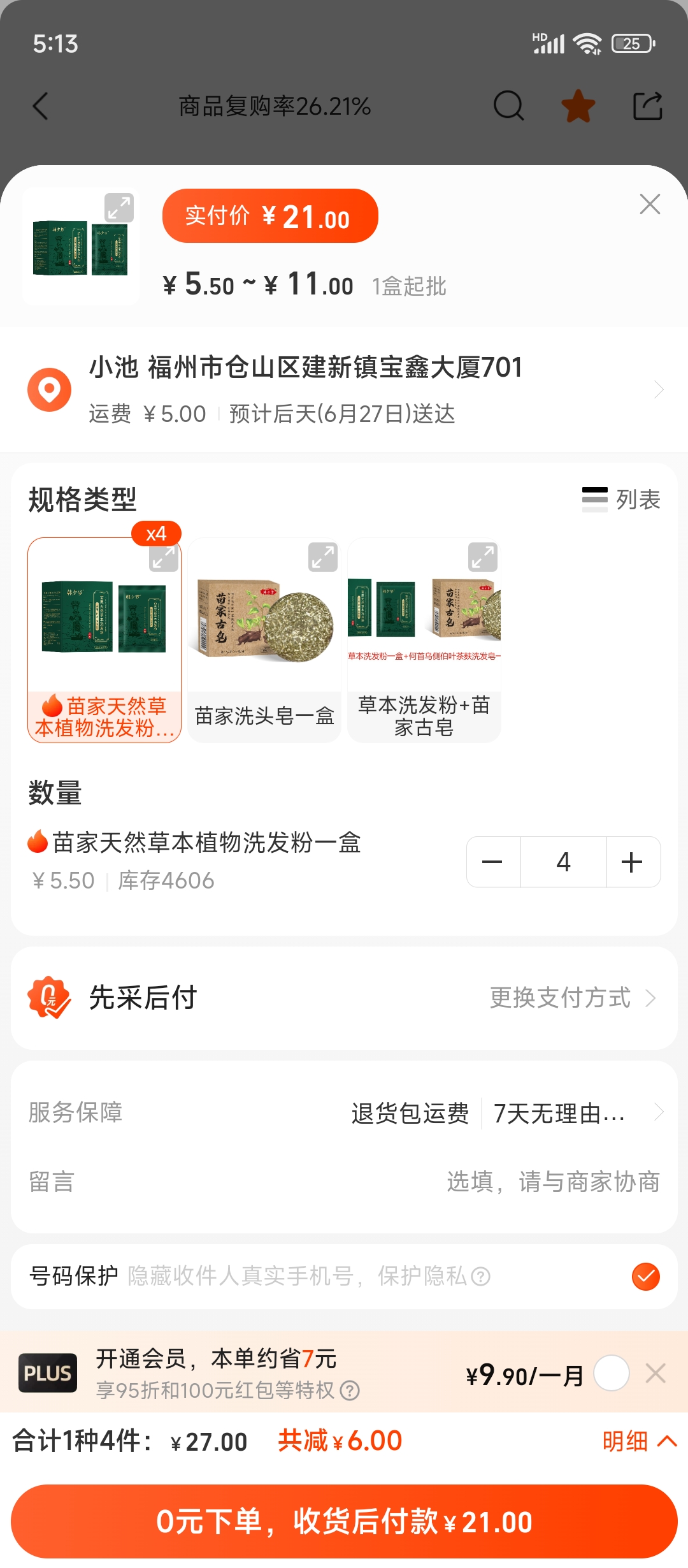Go back using the top-left arrow
Screen dimensions: 688x1568
41,106
